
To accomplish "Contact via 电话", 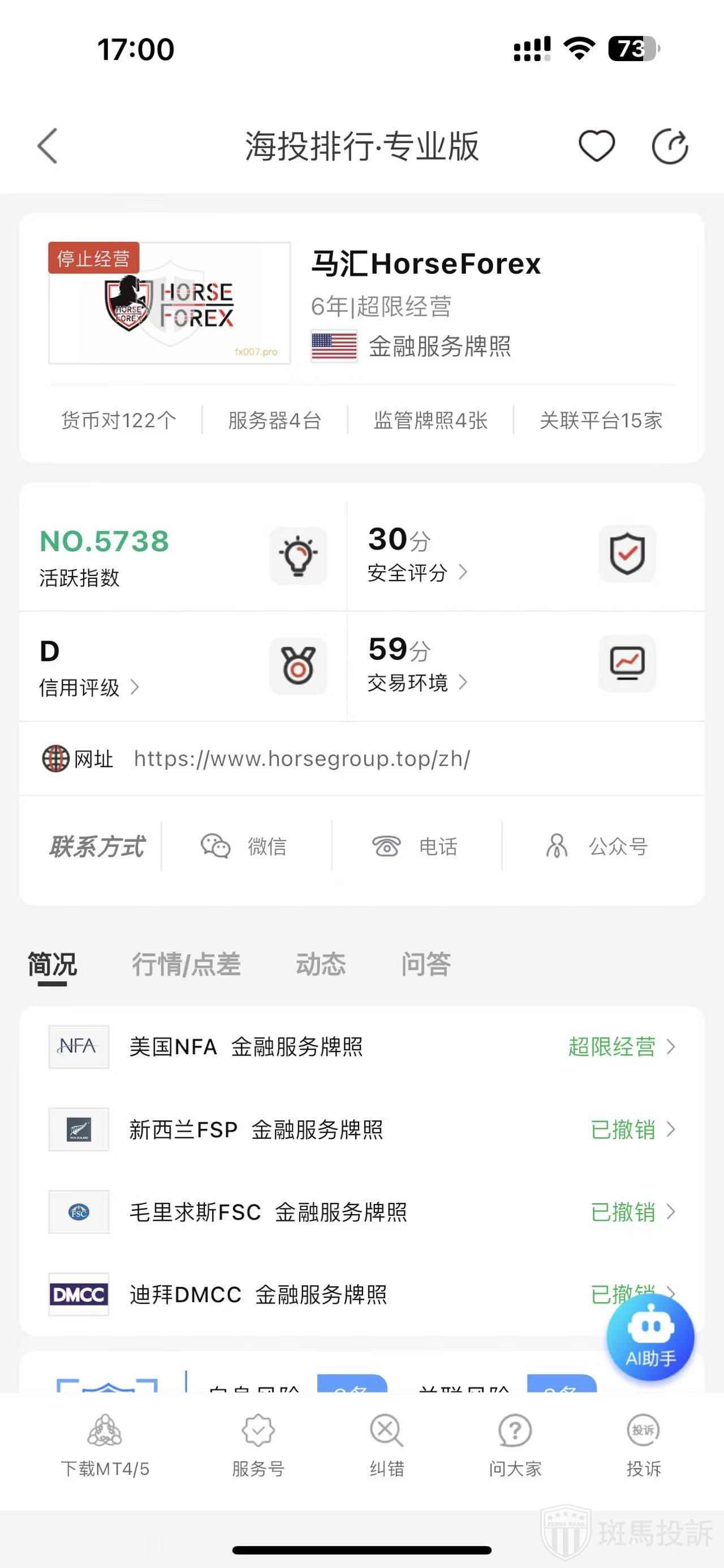I will tap(415, 846).
